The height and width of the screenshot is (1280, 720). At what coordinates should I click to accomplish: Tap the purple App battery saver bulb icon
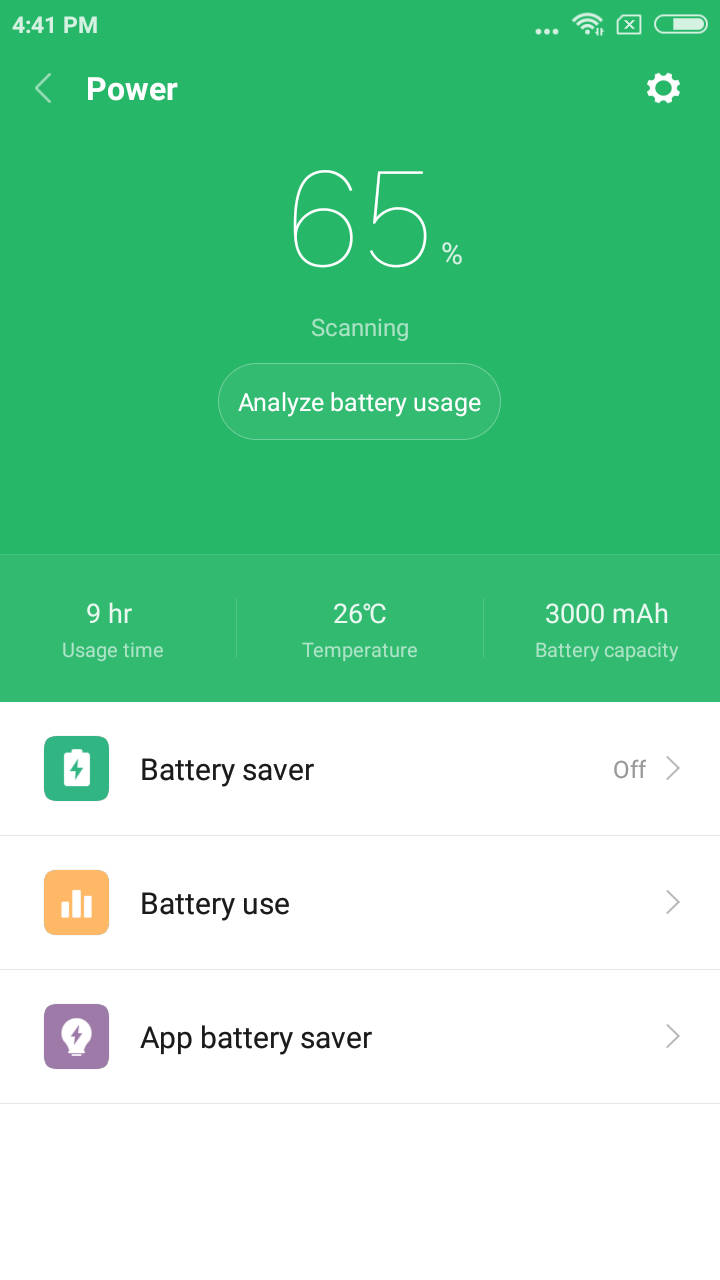[x=76, y=1036]
